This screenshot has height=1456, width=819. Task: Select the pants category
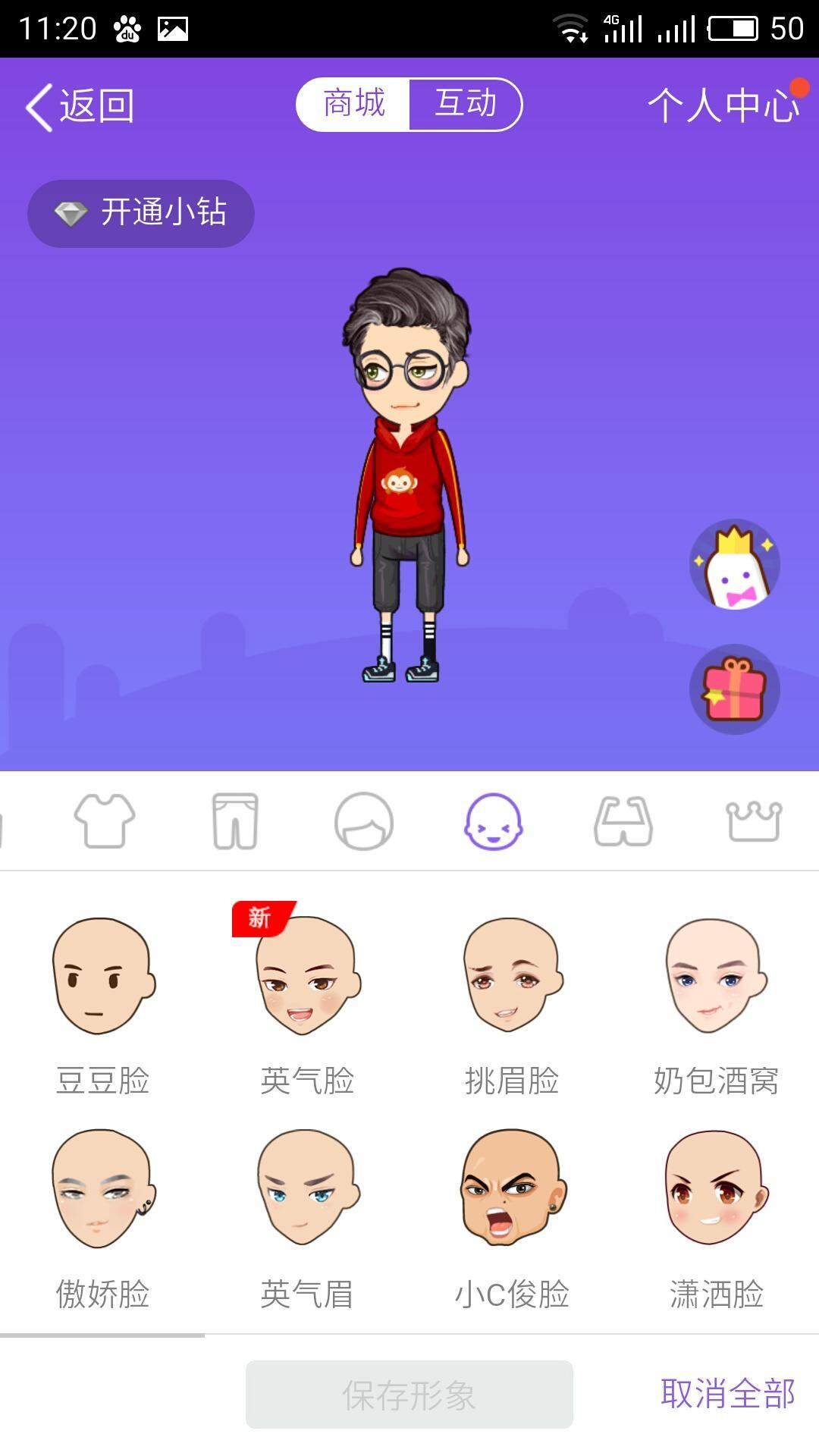235,821
